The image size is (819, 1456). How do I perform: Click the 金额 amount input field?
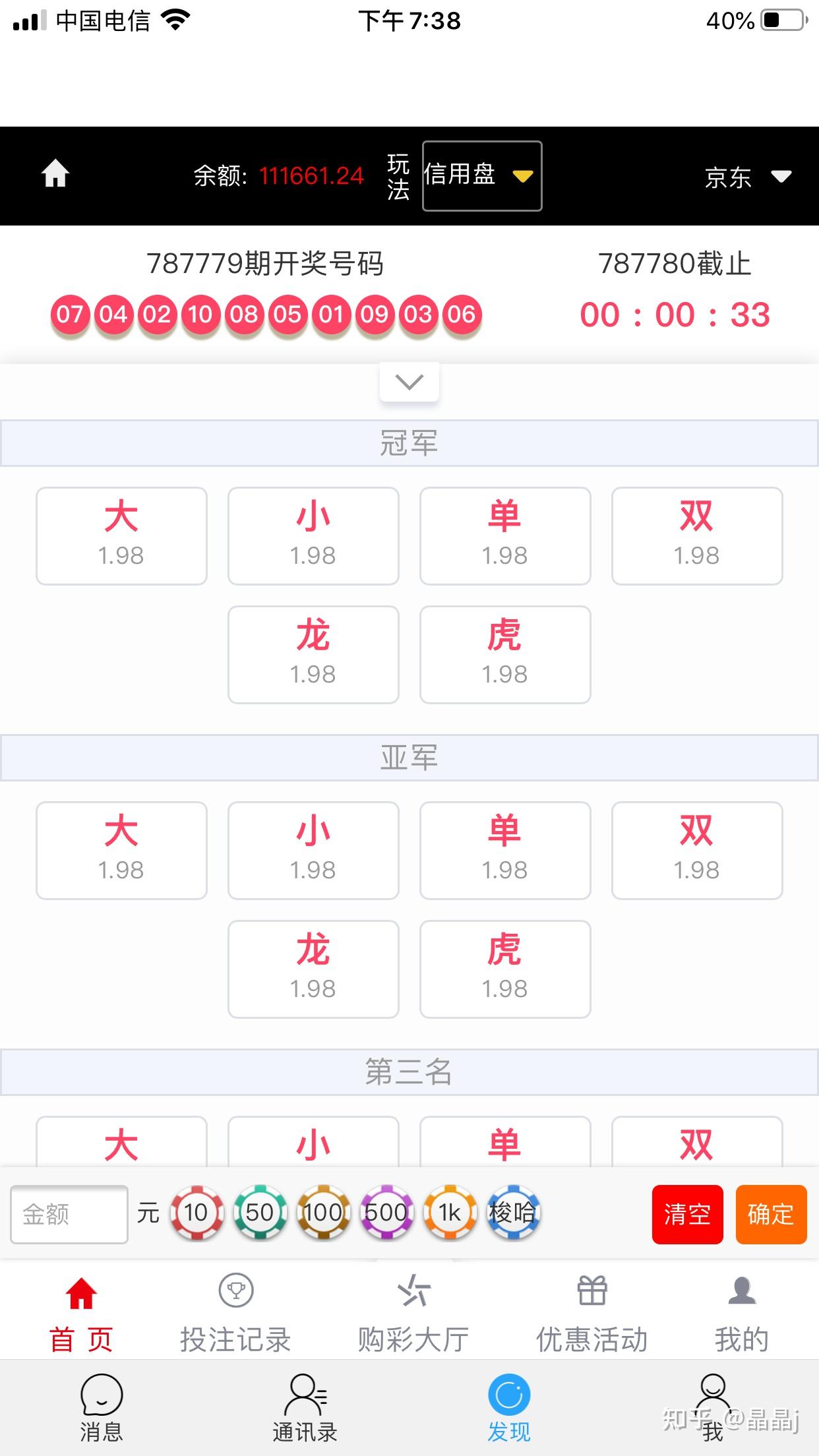68,1213
